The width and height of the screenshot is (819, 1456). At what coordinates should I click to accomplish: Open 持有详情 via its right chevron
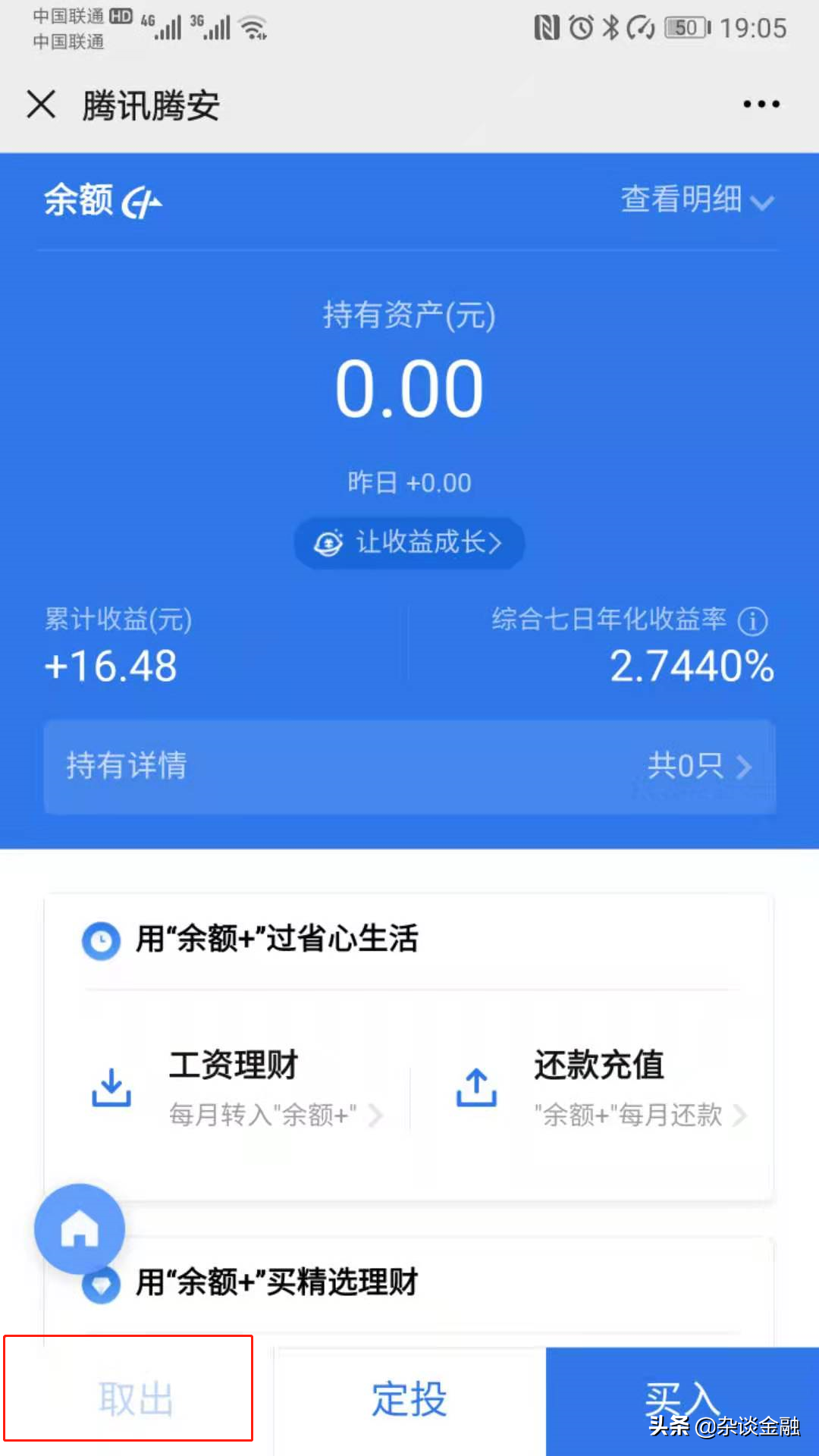tap(744, 767)
